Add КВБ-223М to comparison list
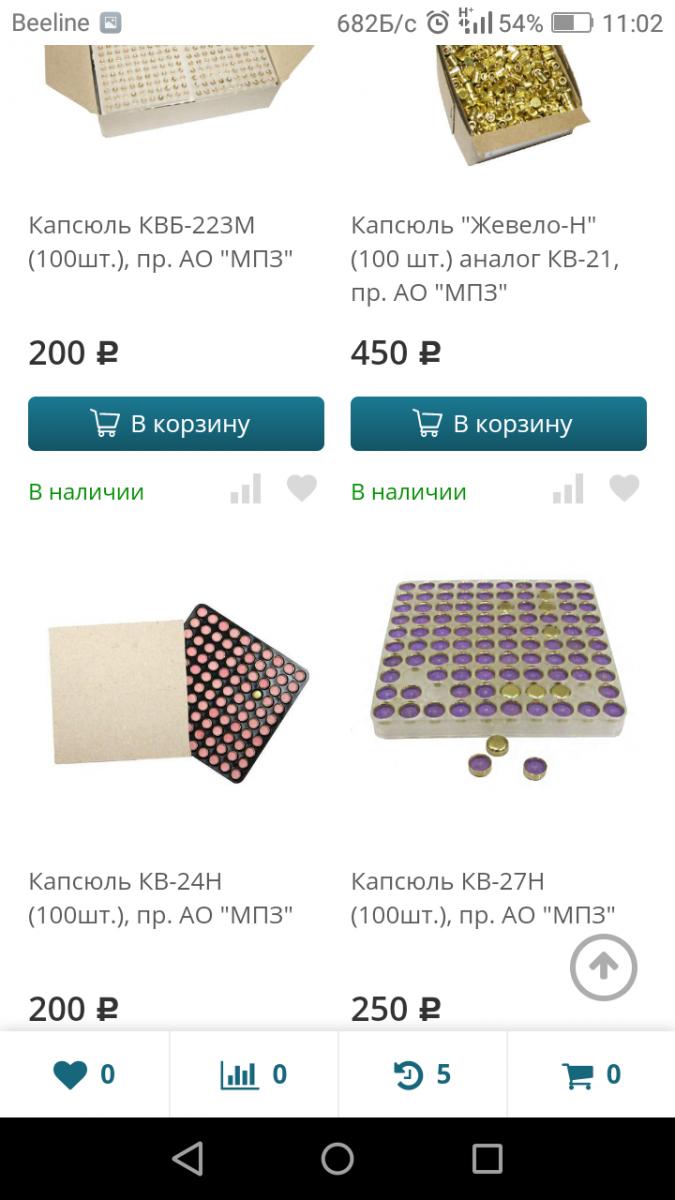The image size is (675, 1200). 245,489
